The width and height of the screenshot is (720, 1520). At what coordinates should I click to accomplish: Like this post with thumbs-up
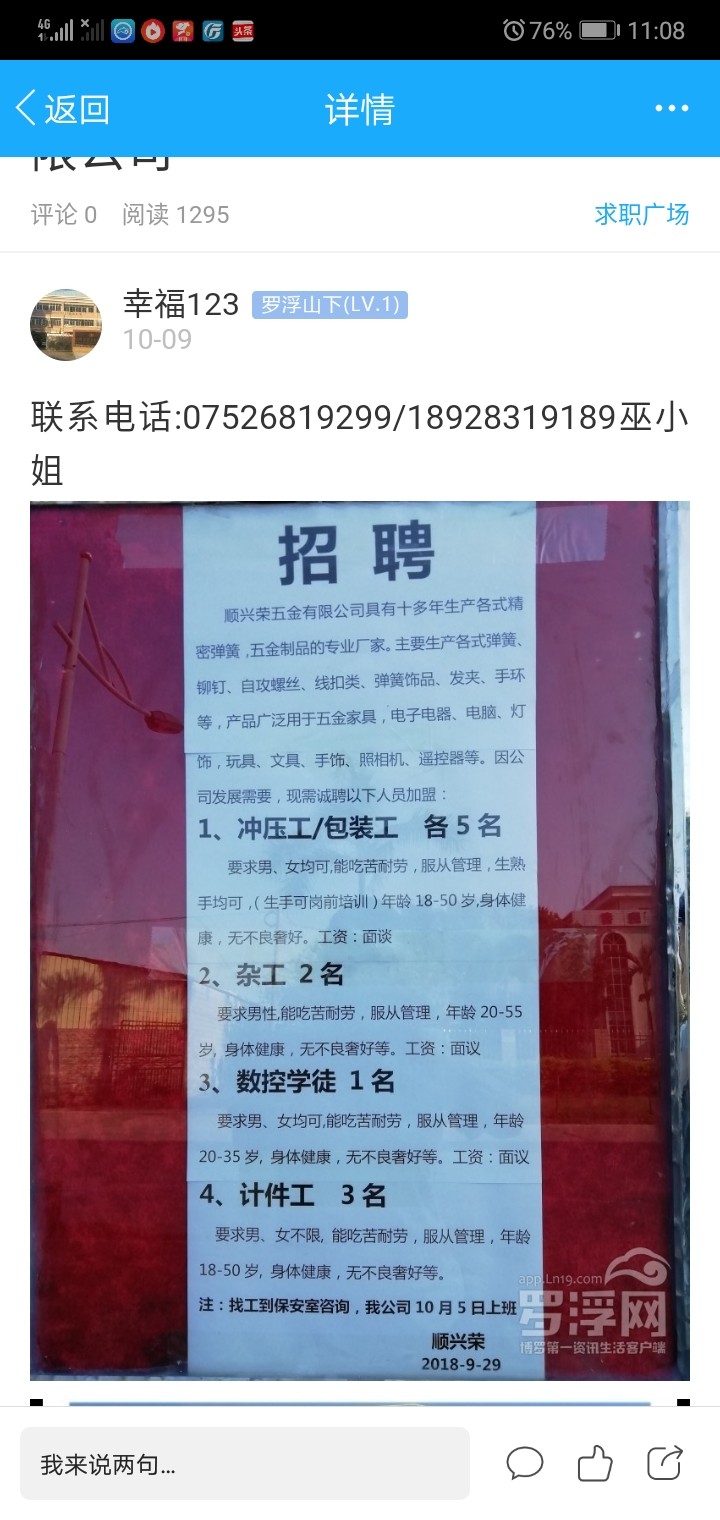click(595, 1464)
